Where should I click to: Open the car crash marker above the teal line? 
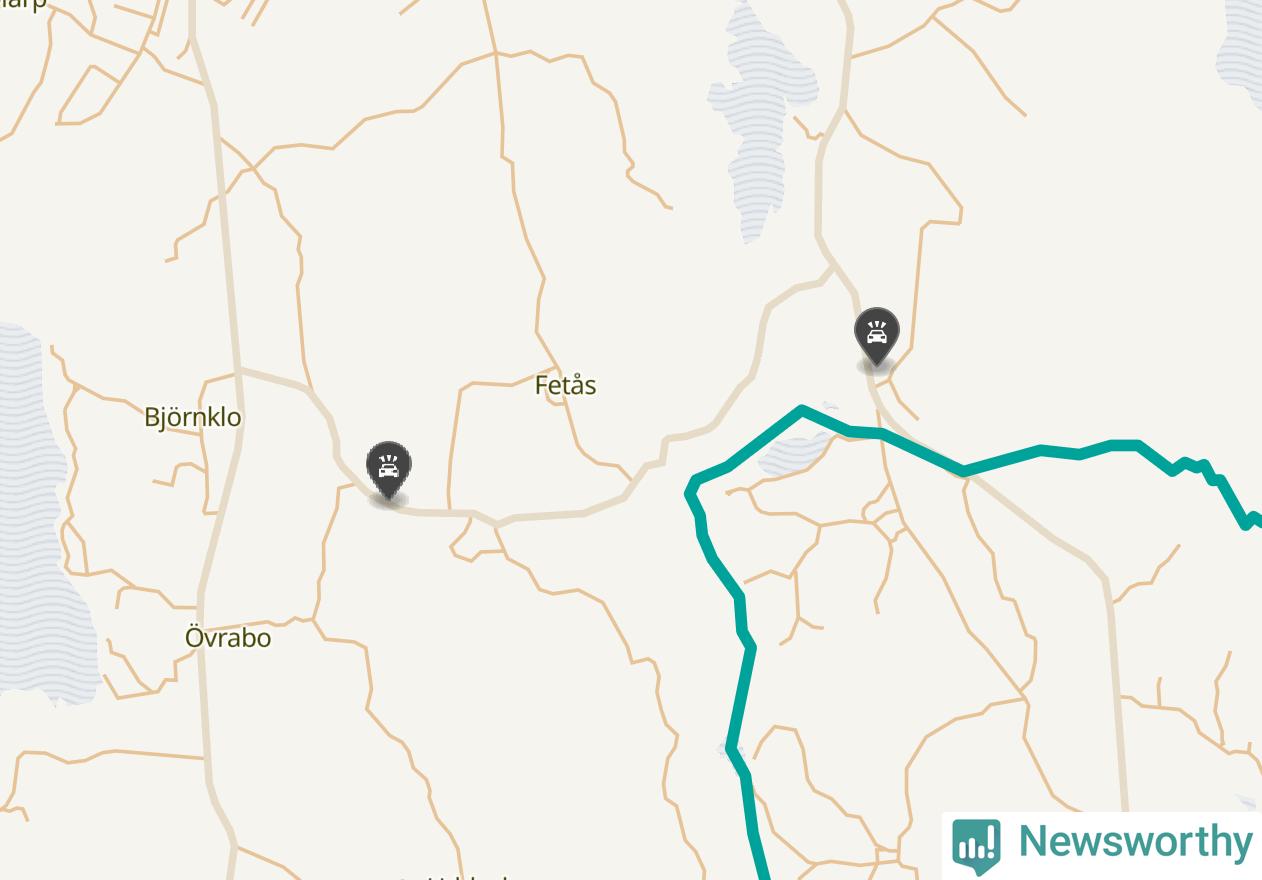point(876,333)
